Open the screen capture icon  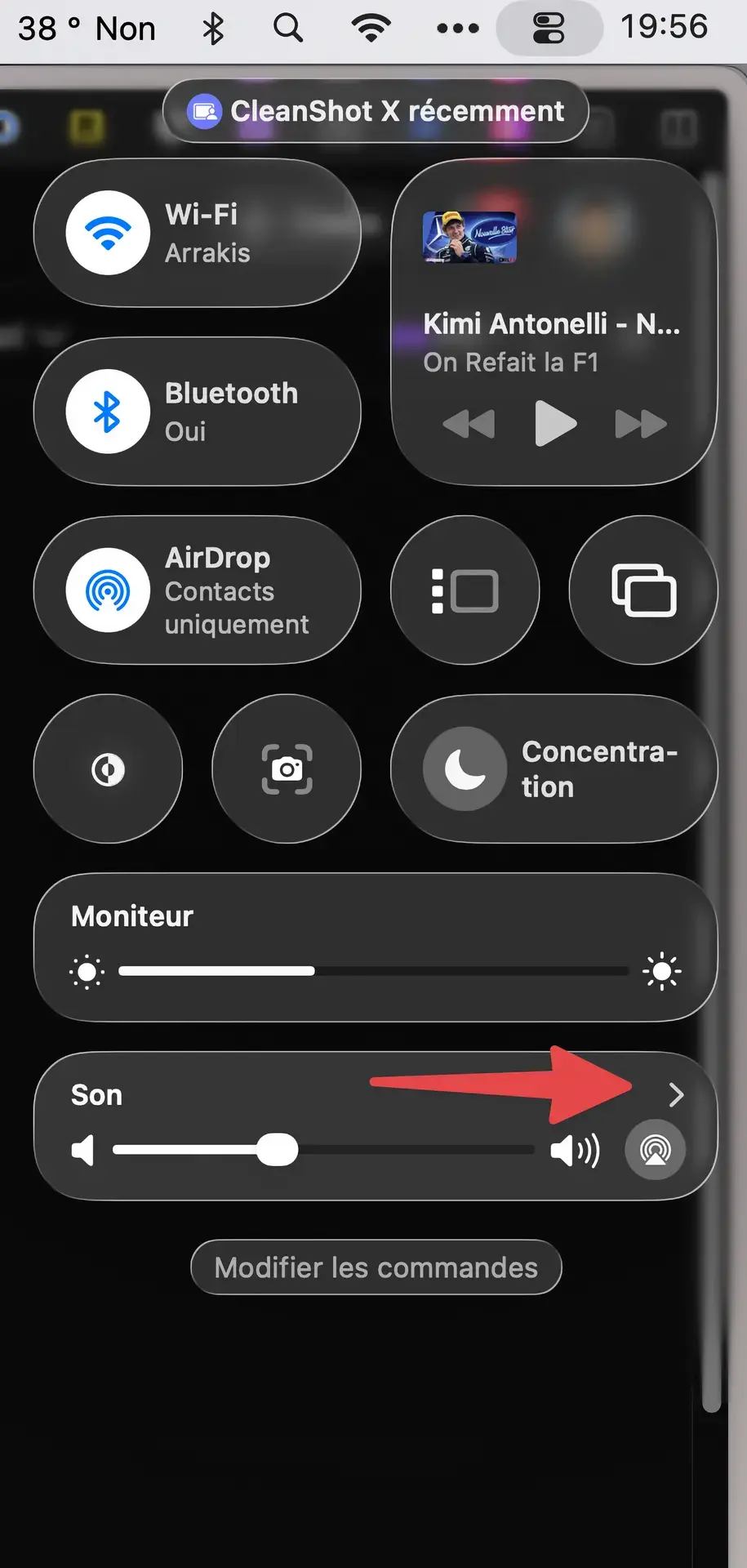286,768
